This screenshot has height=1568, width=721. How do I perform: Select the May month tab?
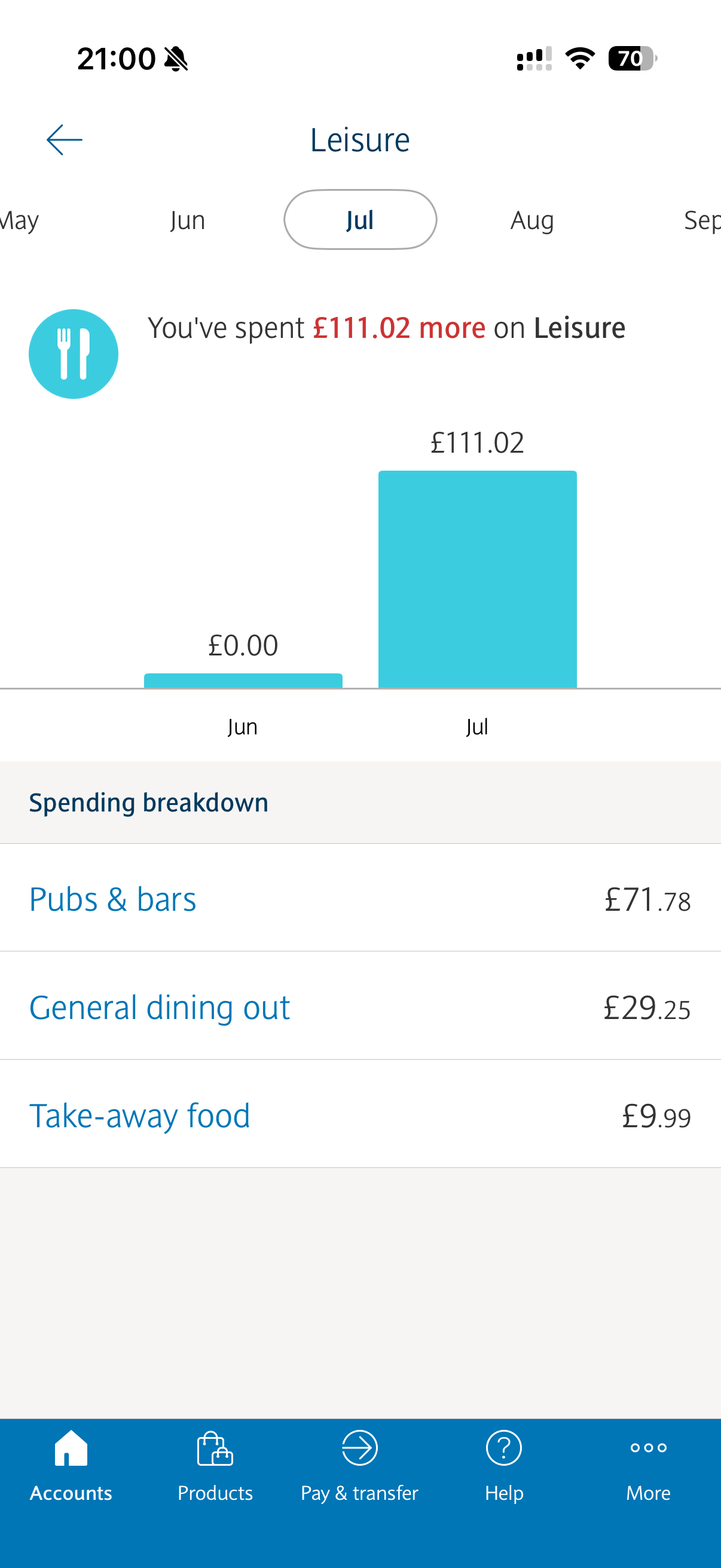(19, 220)
